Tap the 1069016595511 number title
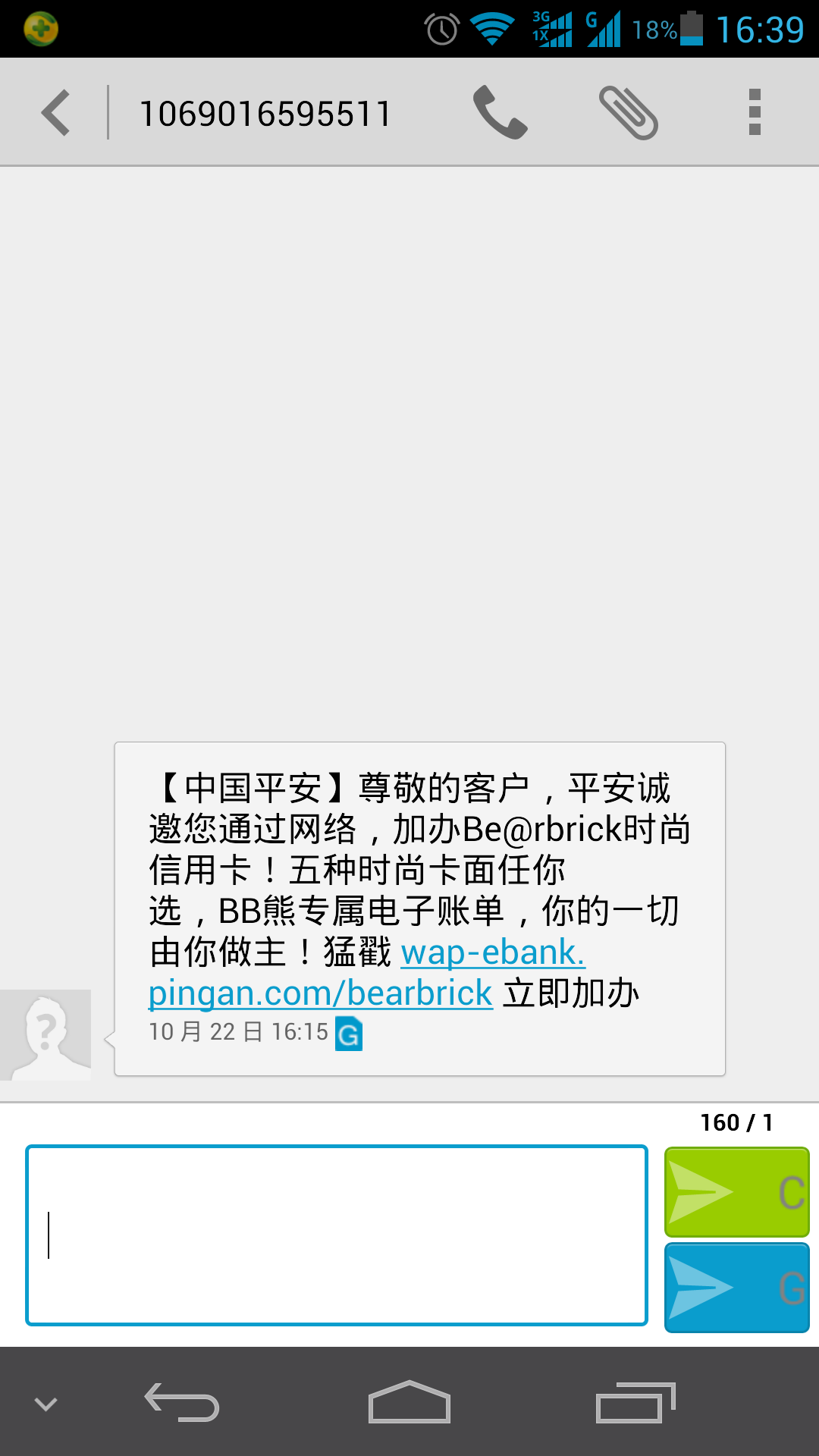 (x=265, y=111)
